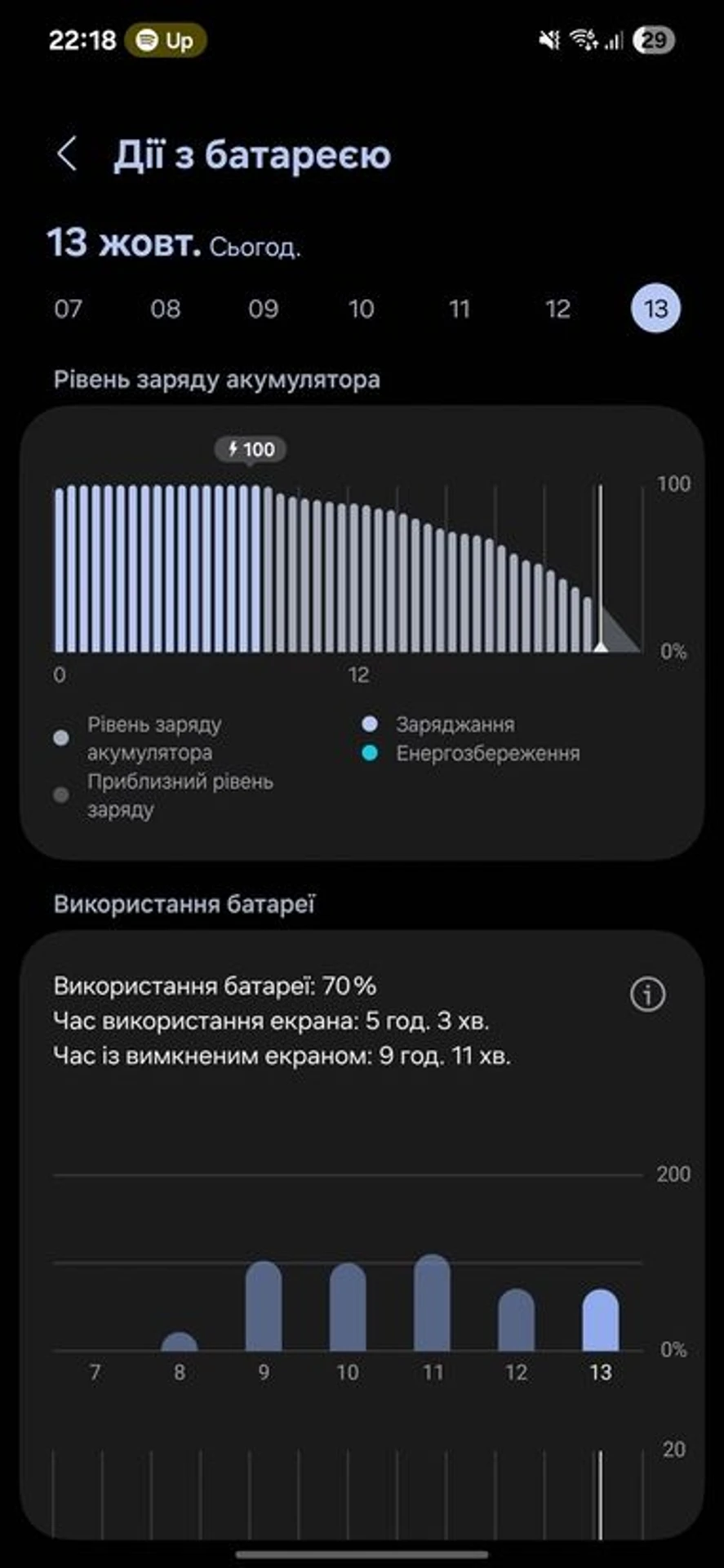The image size is (724, 1568).
Task: Show battery data for date 09
Action: (264, 309)
